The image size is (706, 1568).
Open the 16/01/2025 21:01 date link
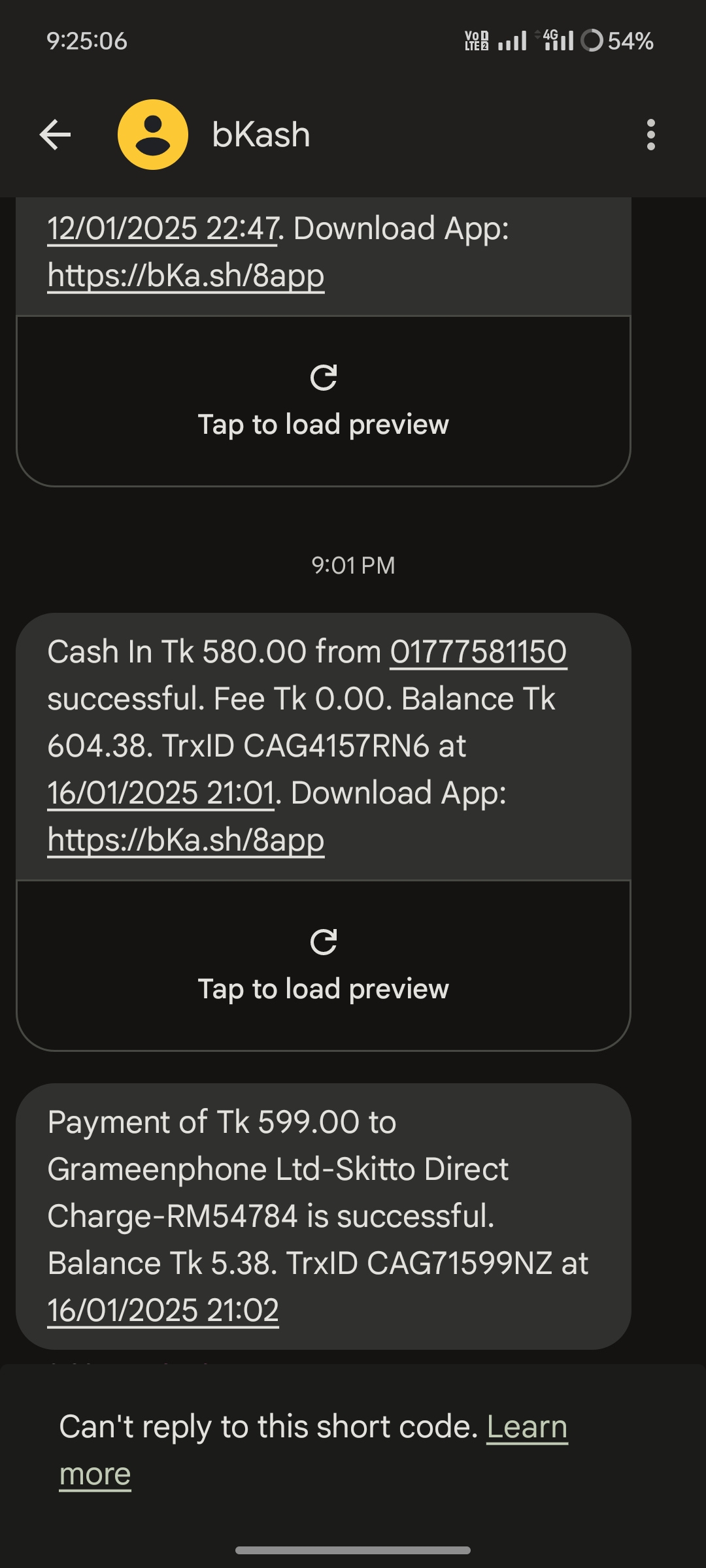[161, 793]
